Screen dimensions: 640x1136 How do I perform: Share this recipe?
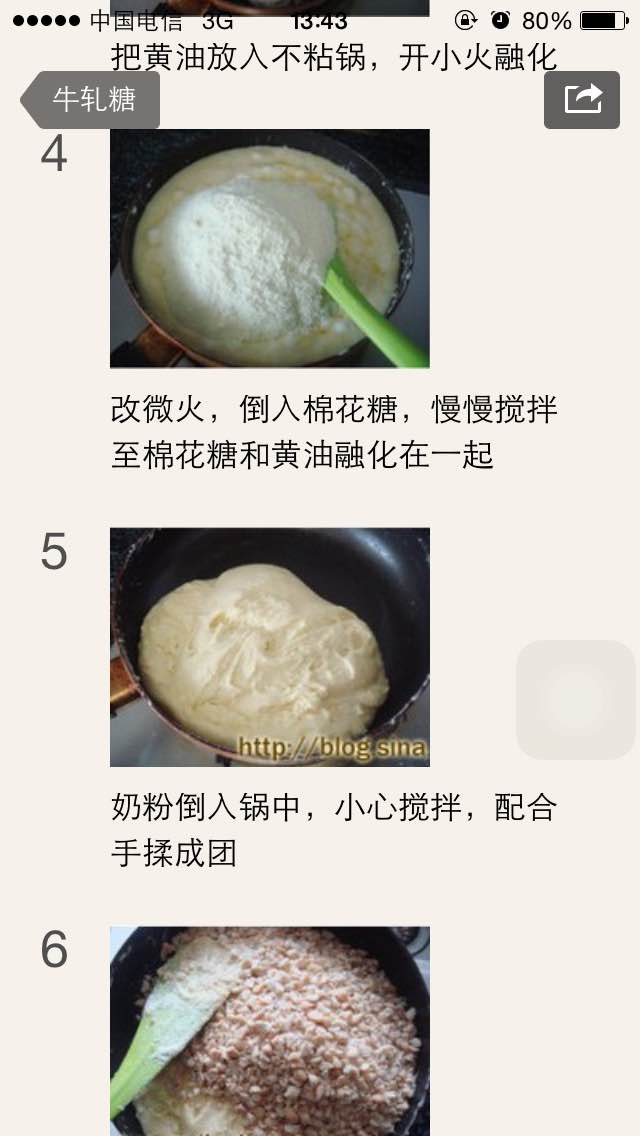[581, 100]
